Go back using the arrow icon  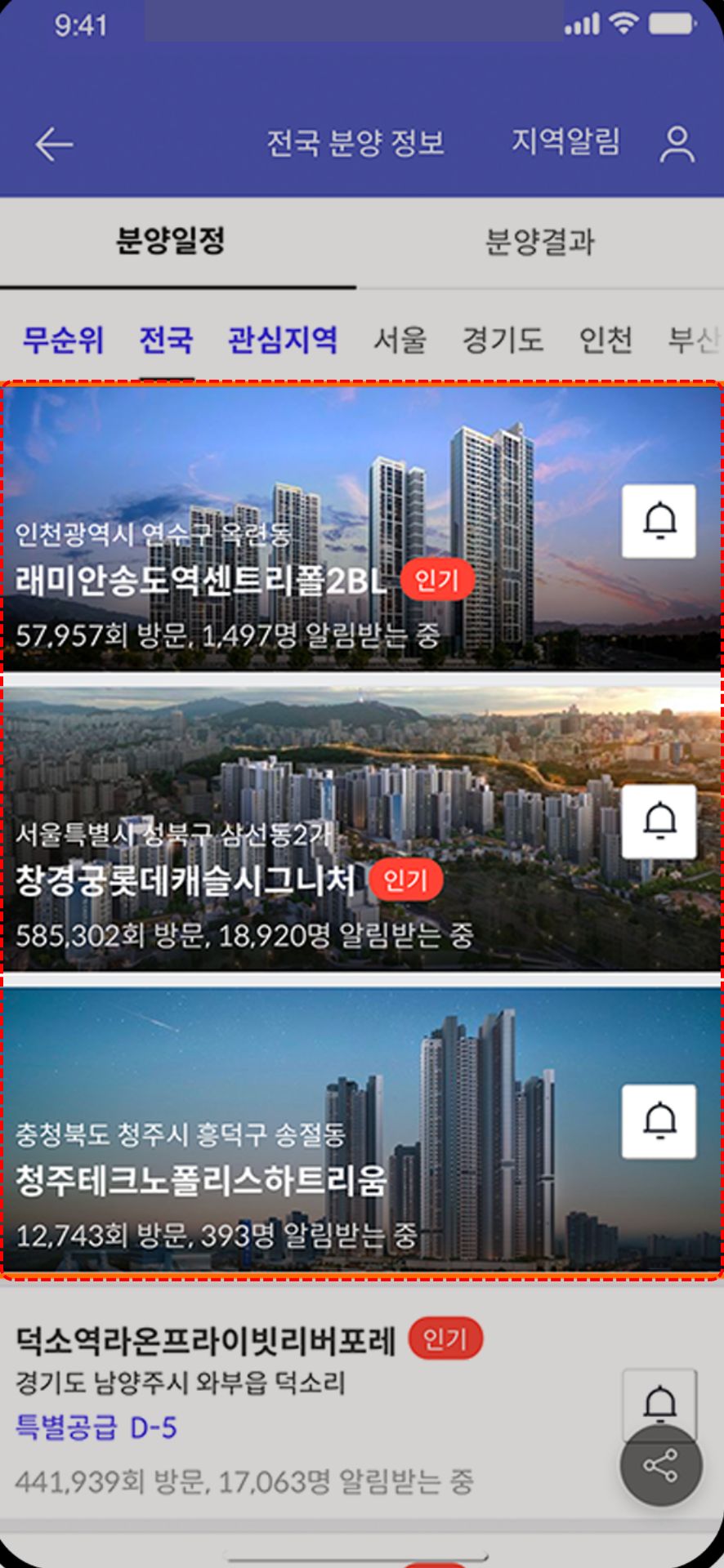pyautogui.click(x=55, y=145)
